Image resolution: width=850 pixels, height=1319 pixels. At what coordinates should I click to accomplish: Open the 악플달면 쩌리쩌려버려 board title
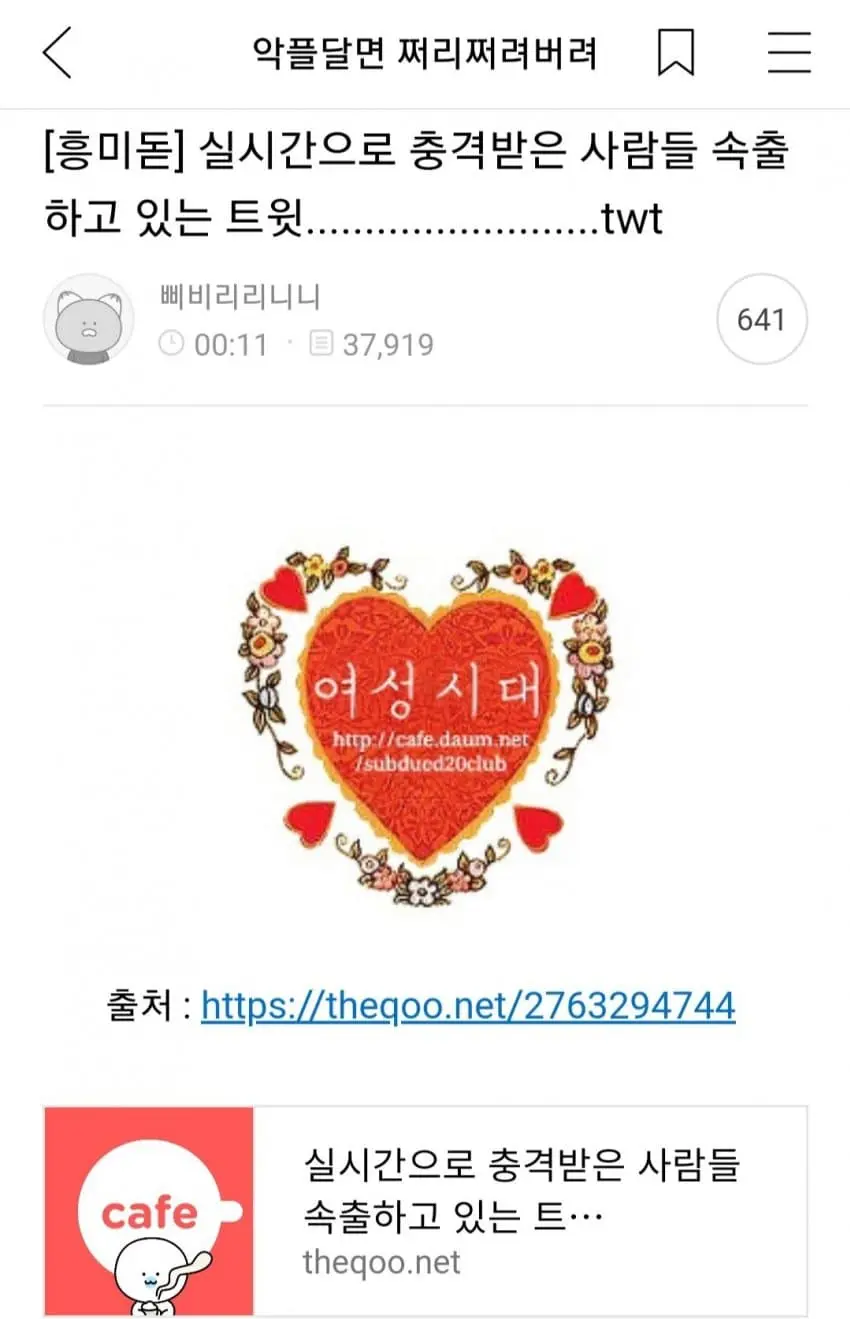pyautogui.click(x=425, y=53)
